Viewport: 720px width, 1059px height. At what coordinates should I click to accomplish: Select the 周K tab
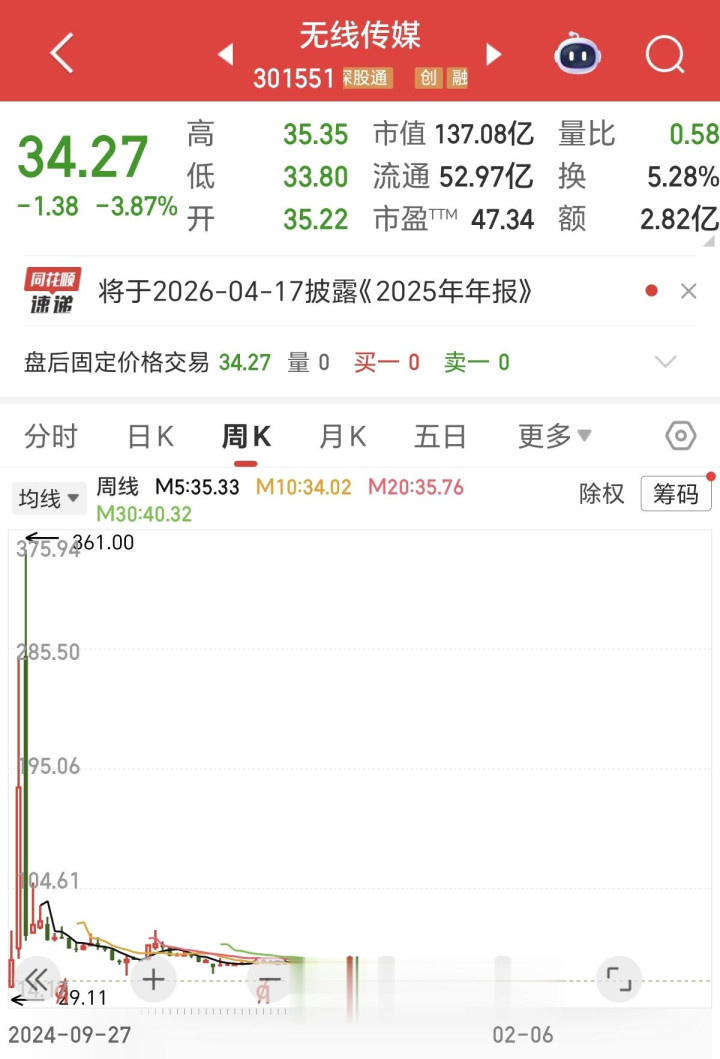click(246, 437)
